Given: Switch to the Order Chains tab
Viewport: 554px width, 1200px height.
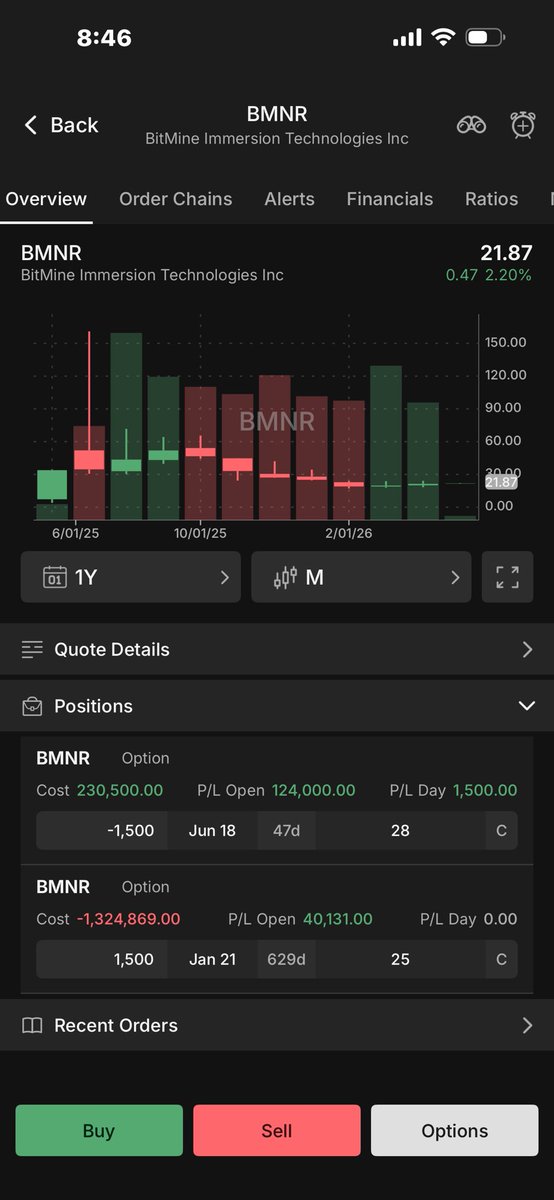Looking at the screenshot, I should [x=175, y=199].
